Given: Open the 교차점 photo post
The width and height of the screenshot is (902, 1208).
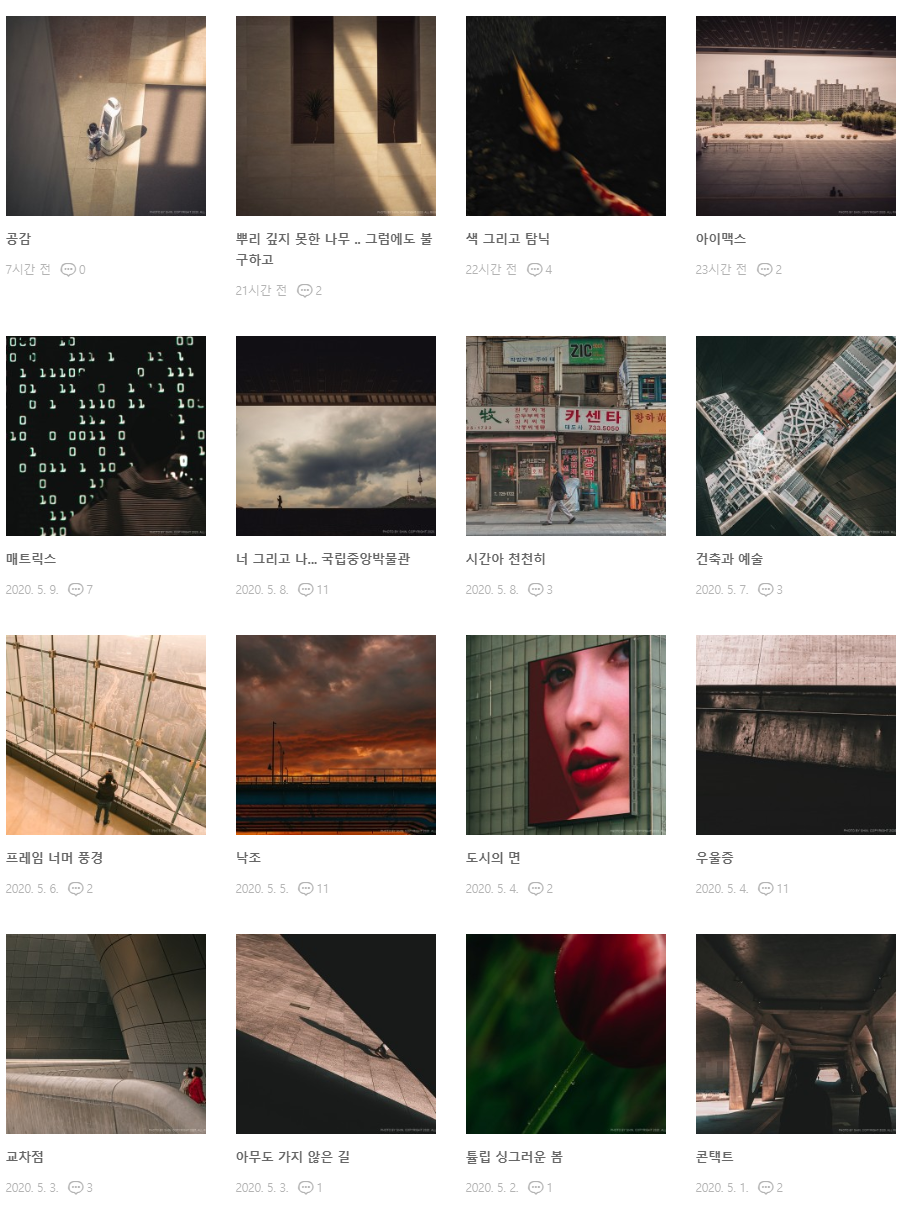Looking at the screenshot, I should [x=105, y=1033].
